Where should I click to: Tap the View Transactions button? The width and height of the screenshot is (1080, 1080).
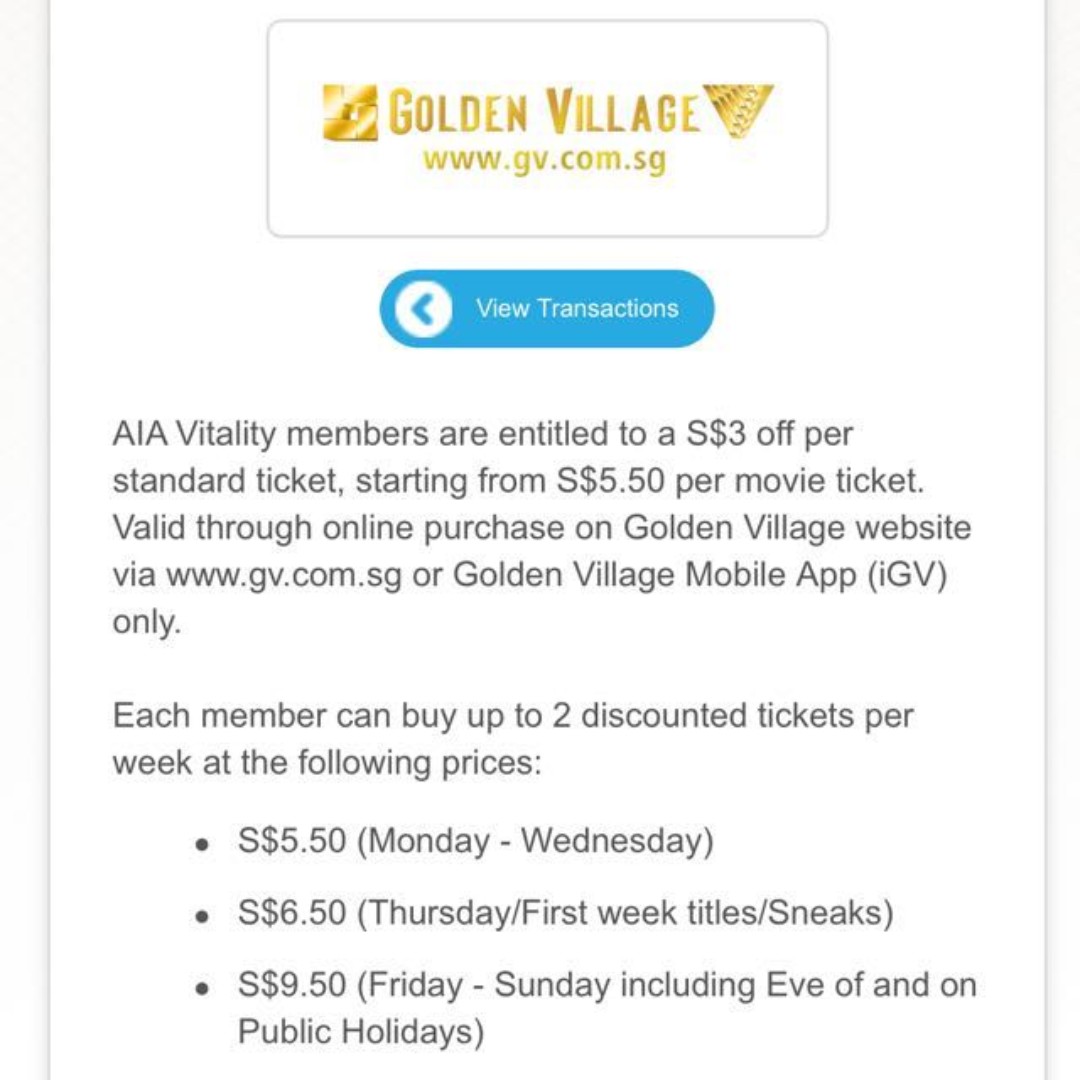[x=547, y=308]
